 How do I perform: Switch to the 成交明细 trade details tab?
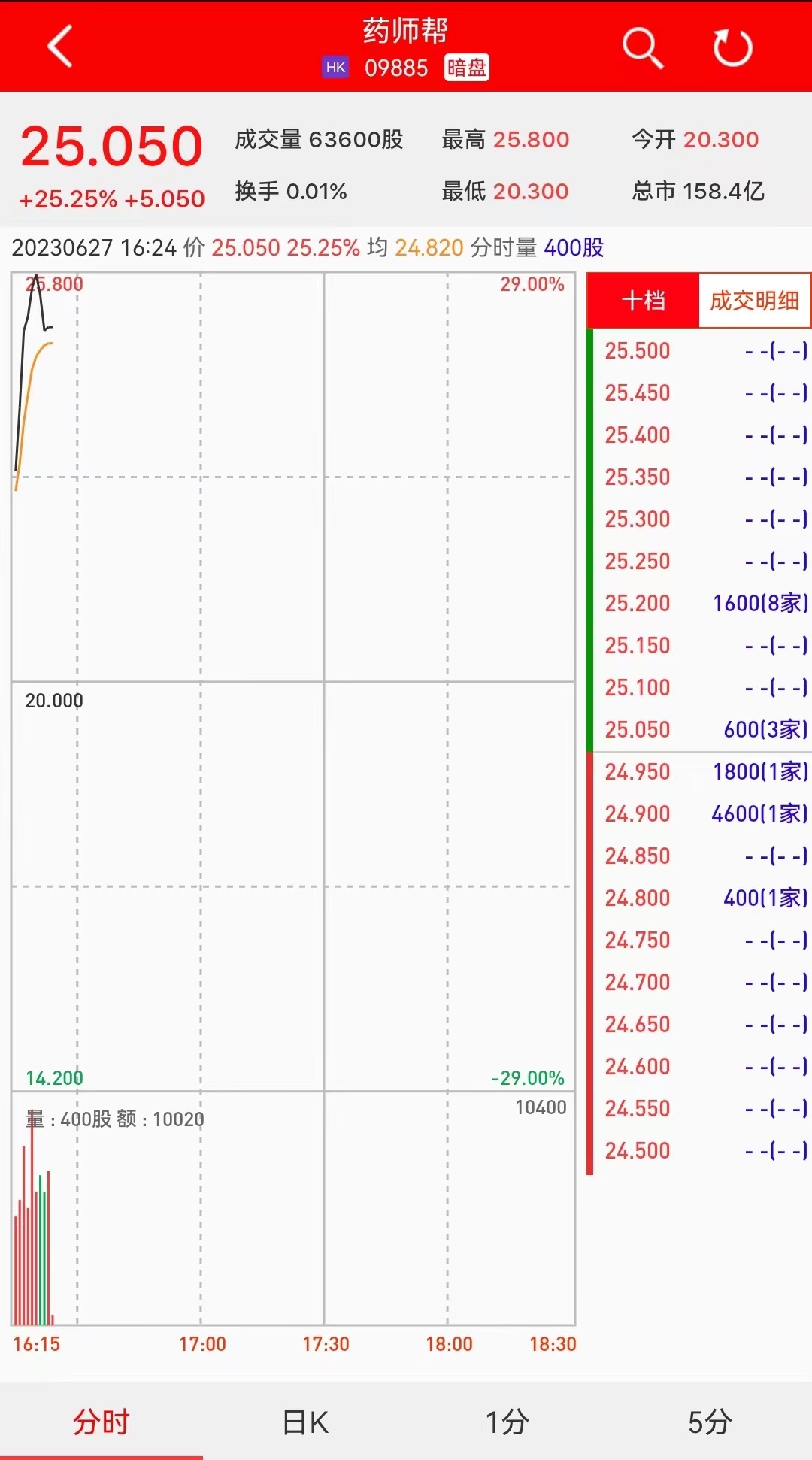pos(754,301)
